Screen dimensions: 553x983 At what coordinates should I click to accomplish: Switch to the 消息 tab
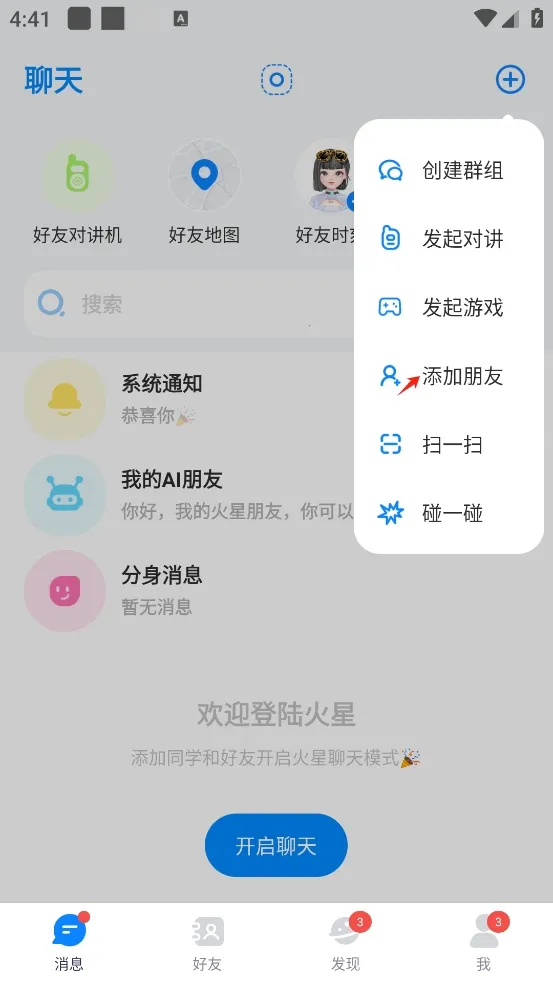pyautogui.click(x=69, y=942)
